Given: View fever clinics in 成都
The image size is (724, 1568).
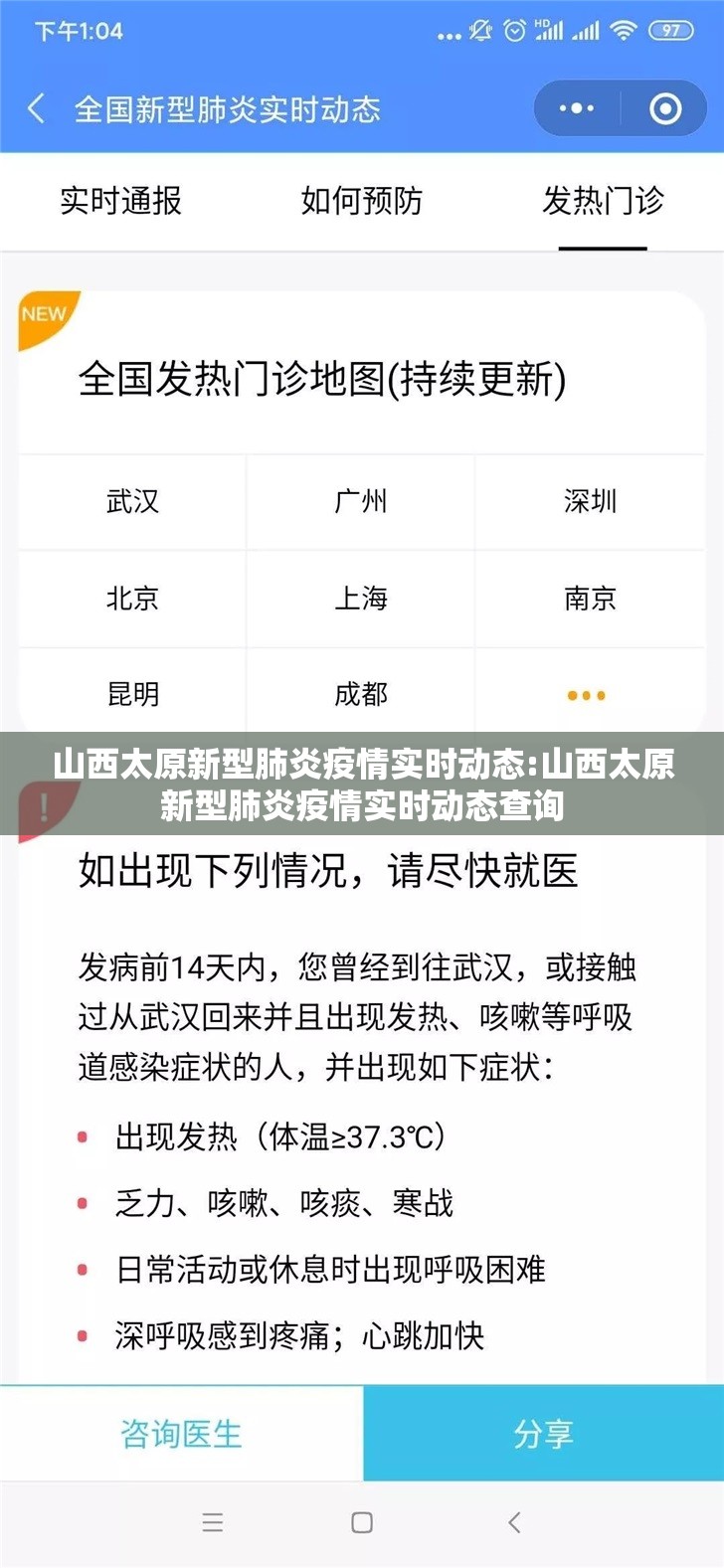Looking at the screenshot, I should click(x=361, y=693).
